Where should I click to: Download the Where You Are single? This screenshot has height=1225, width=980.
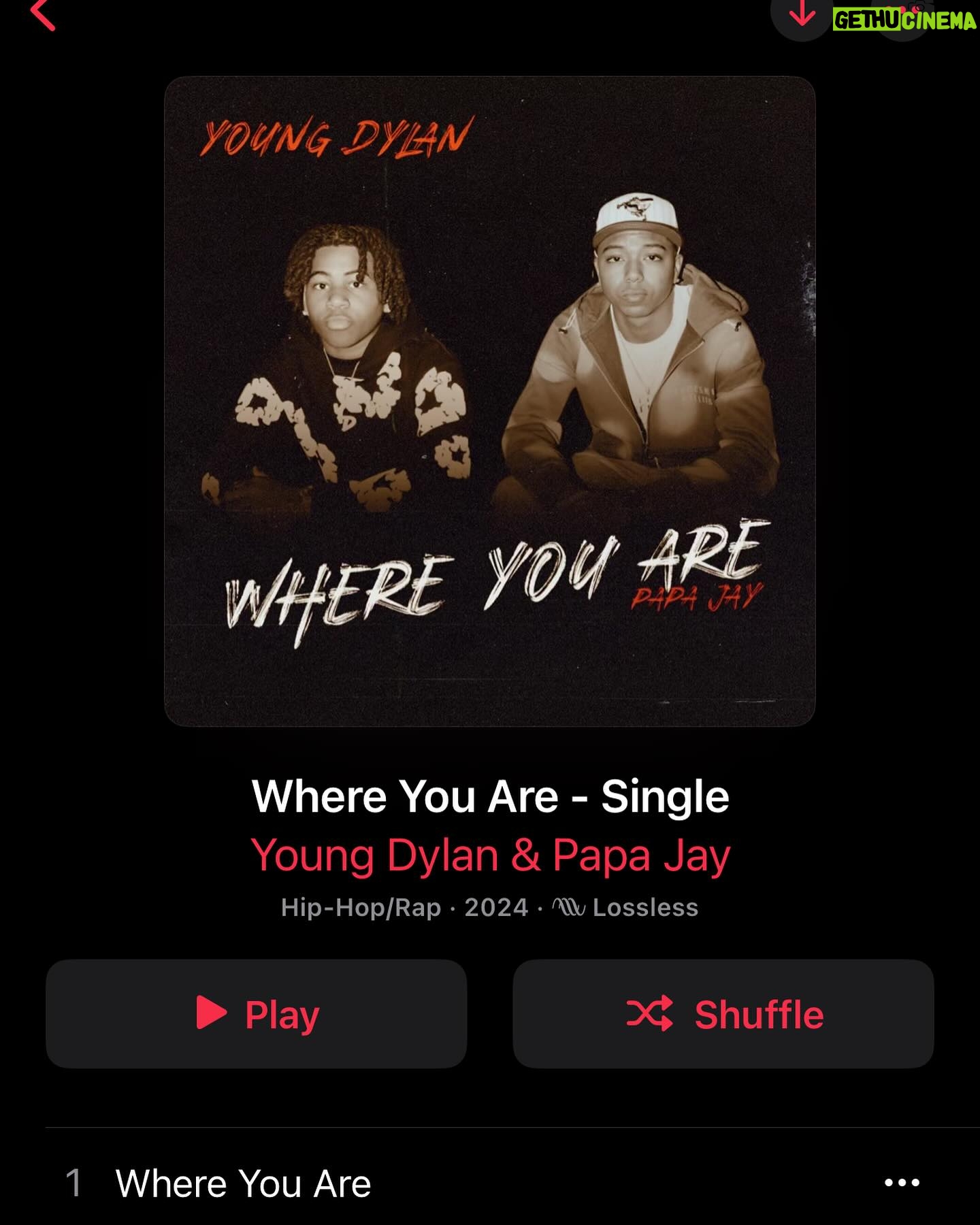(x=802, y=15)
